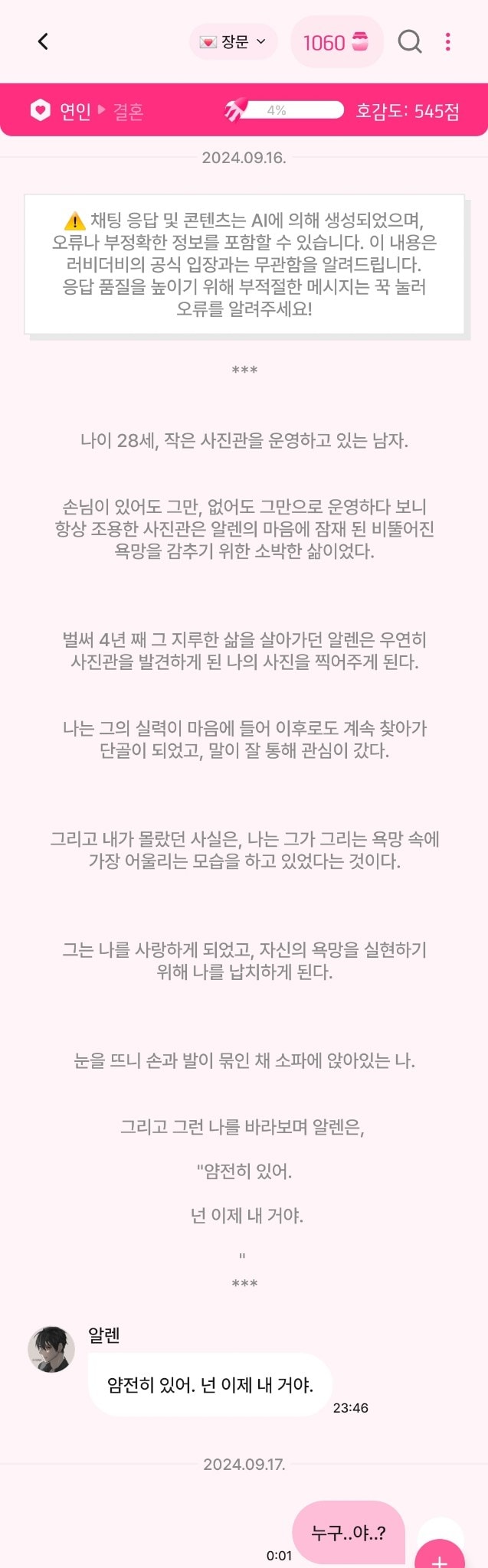Open the 1060 jar currency balance

click(336, 42)
